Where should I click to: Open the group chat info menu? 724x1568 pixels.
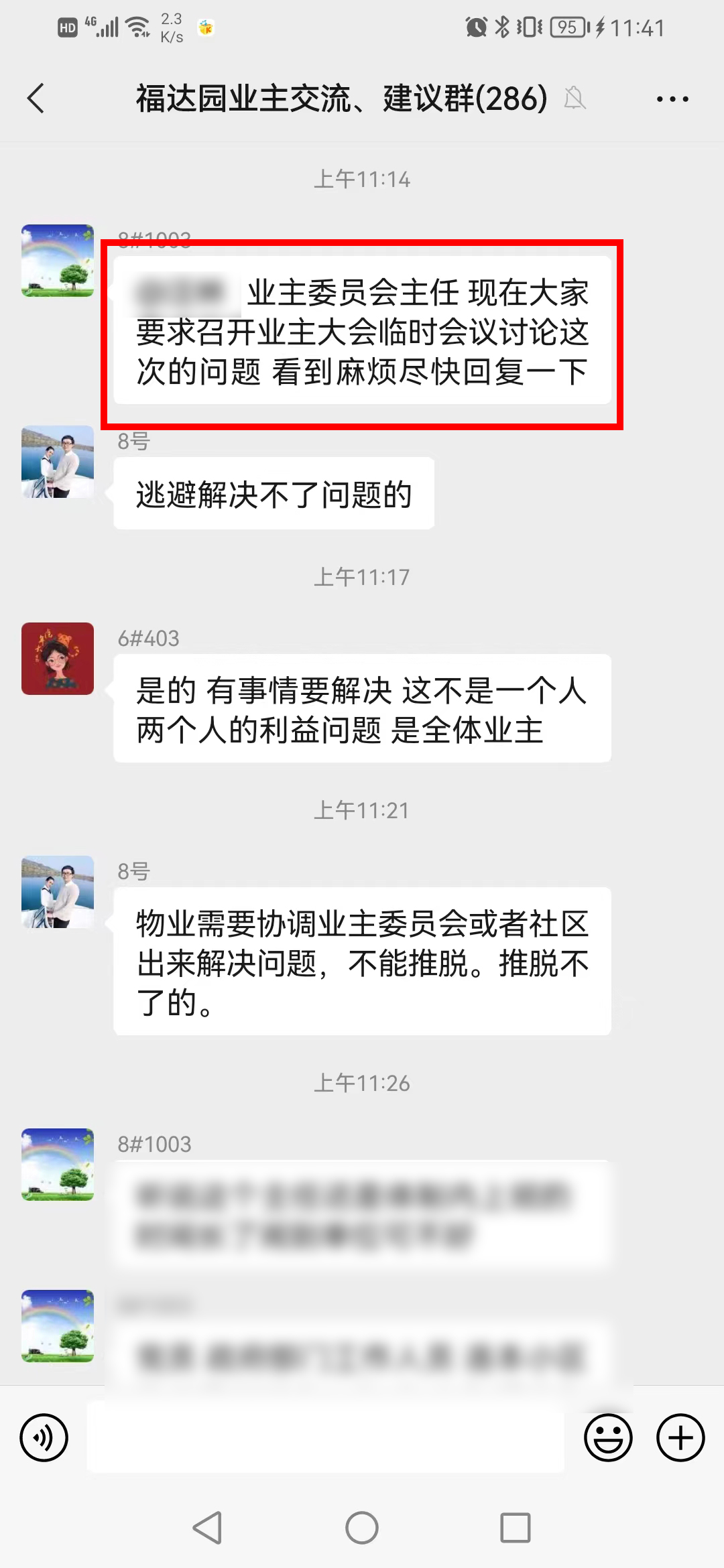(x=672, y=99)
